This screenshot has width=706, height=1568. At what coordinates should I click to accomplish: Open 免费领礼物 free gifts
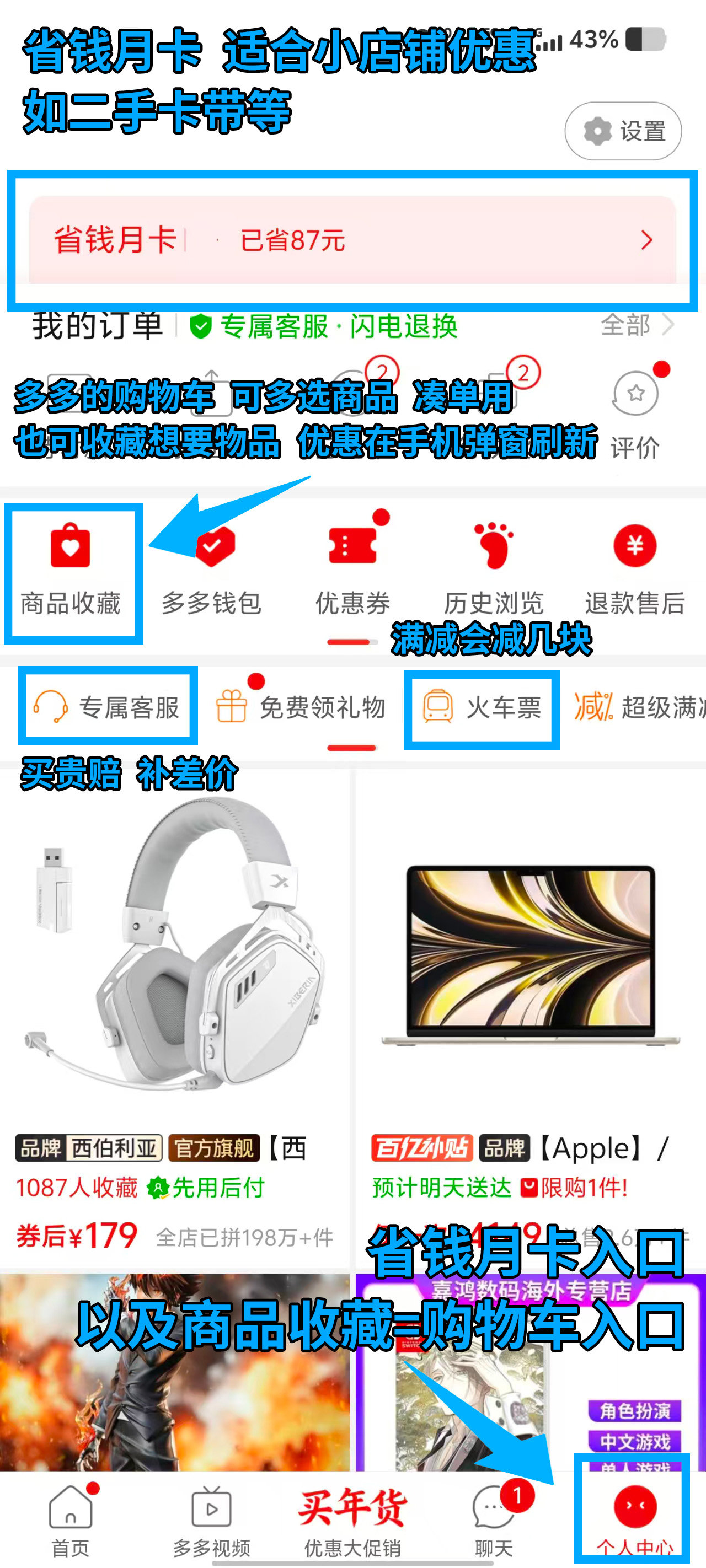pos(301,707)
